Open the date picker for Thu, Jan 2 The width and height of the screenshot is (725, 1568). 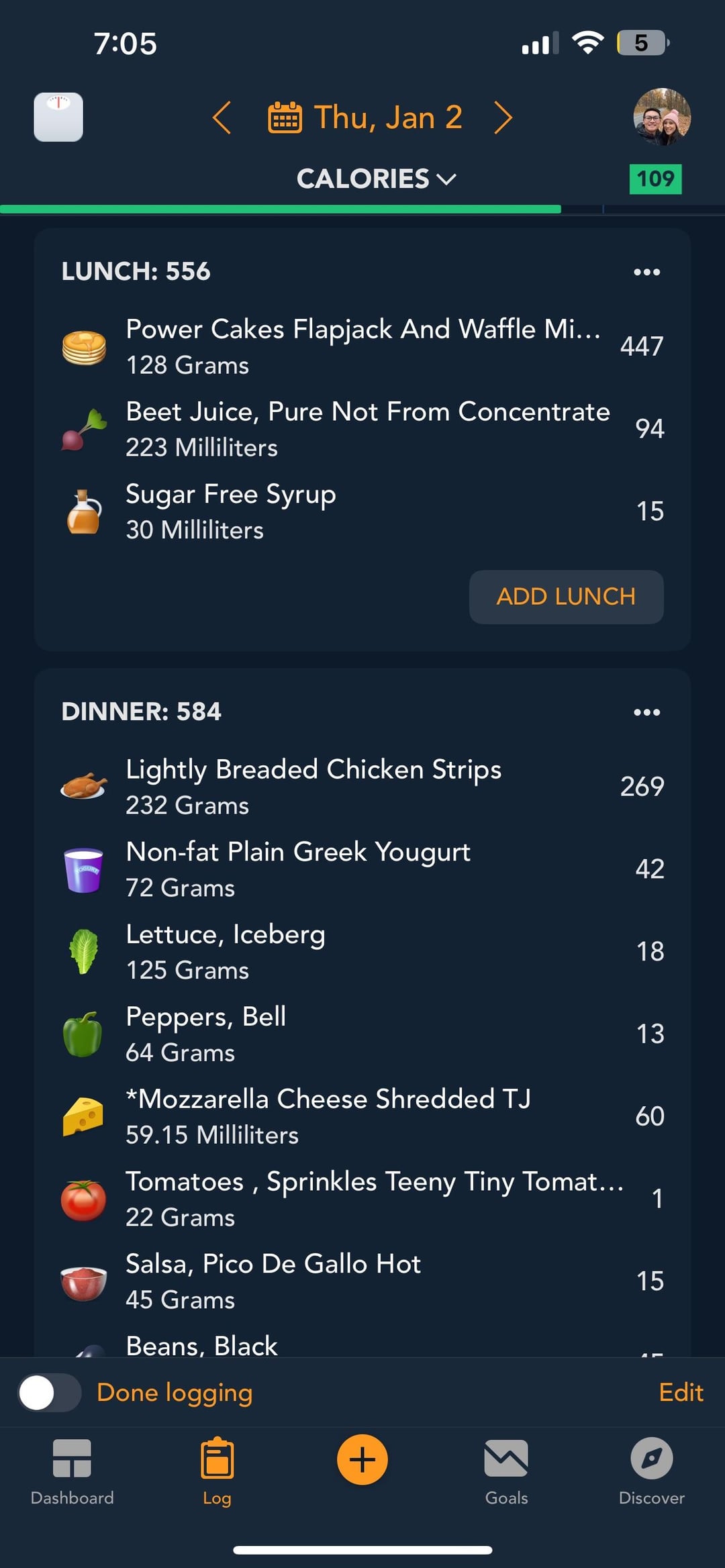[x=365, y=117]
